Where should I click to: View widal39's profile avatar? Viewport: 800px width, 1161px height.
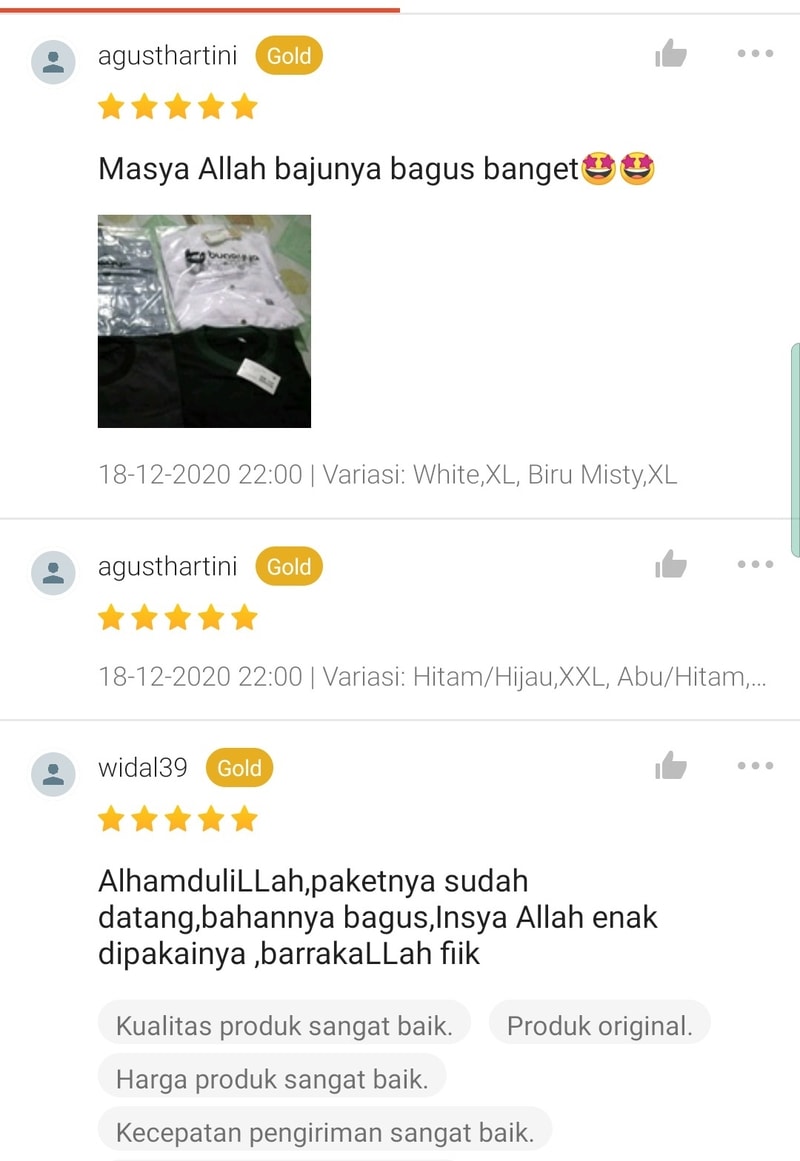point(54,774)
